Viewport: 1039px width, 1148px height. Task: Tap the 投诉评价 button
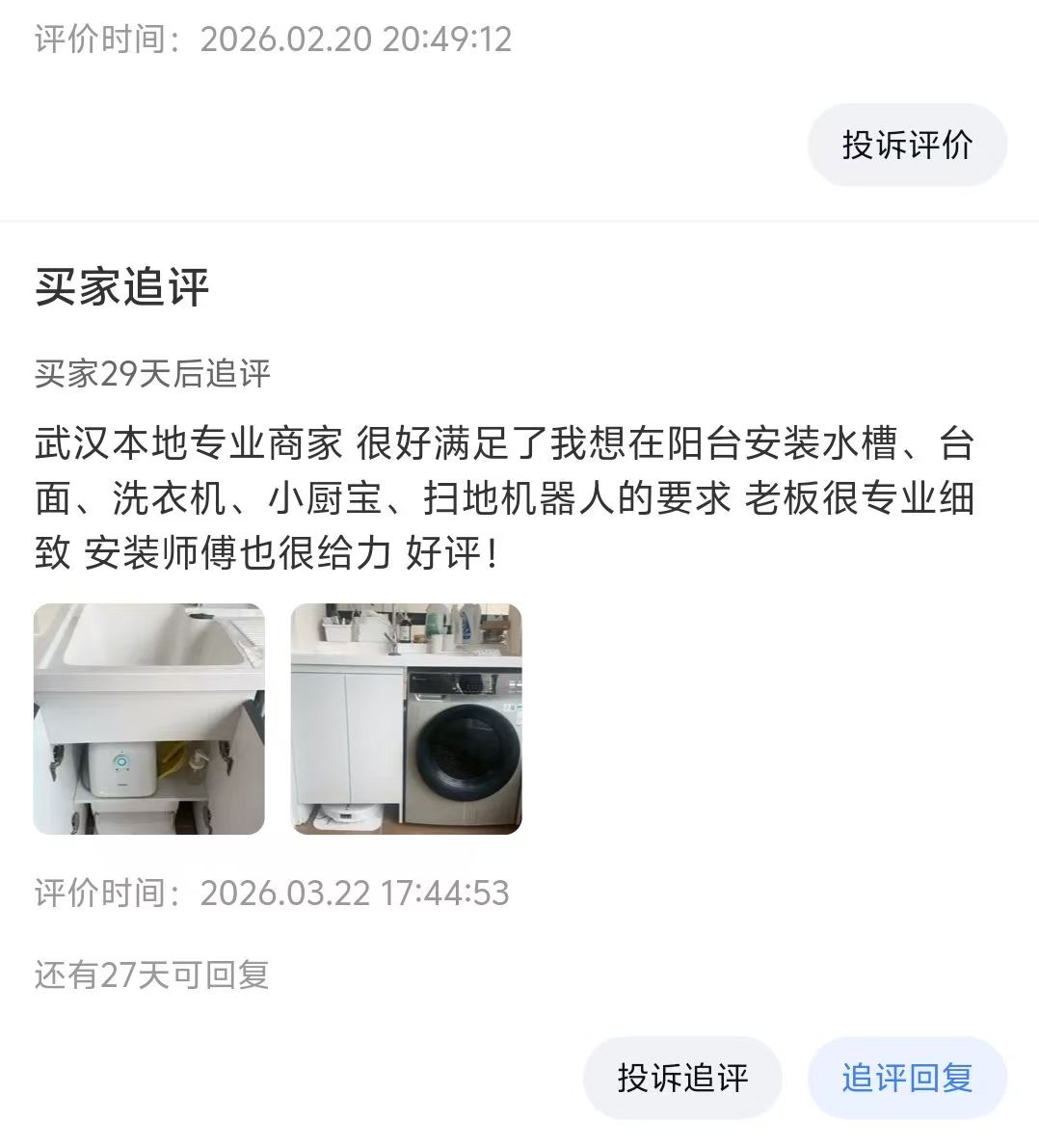click(x=907, y=145)
